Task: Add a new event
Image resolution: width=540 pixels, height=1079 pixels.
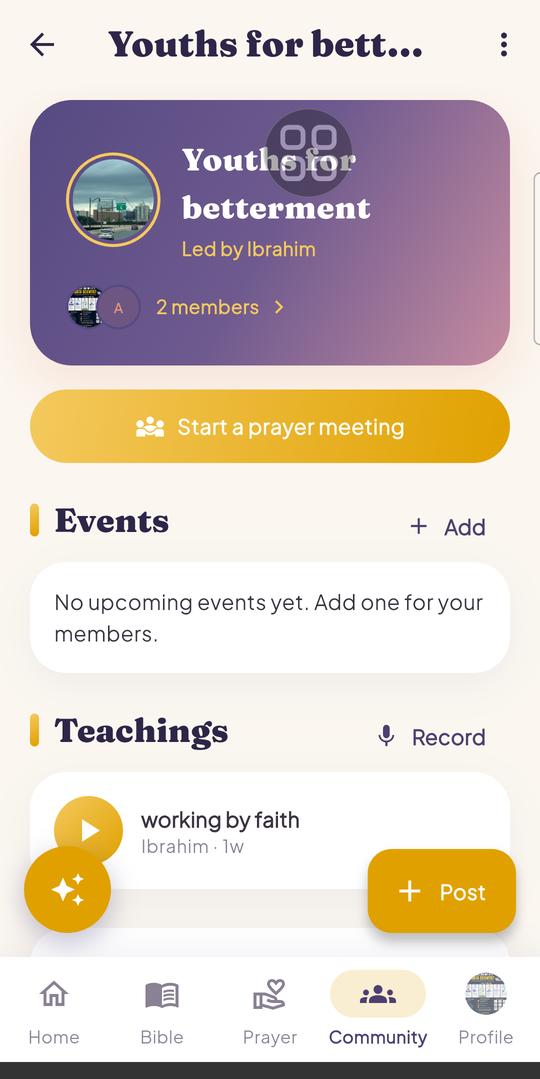Action: (x=448, y=527)
